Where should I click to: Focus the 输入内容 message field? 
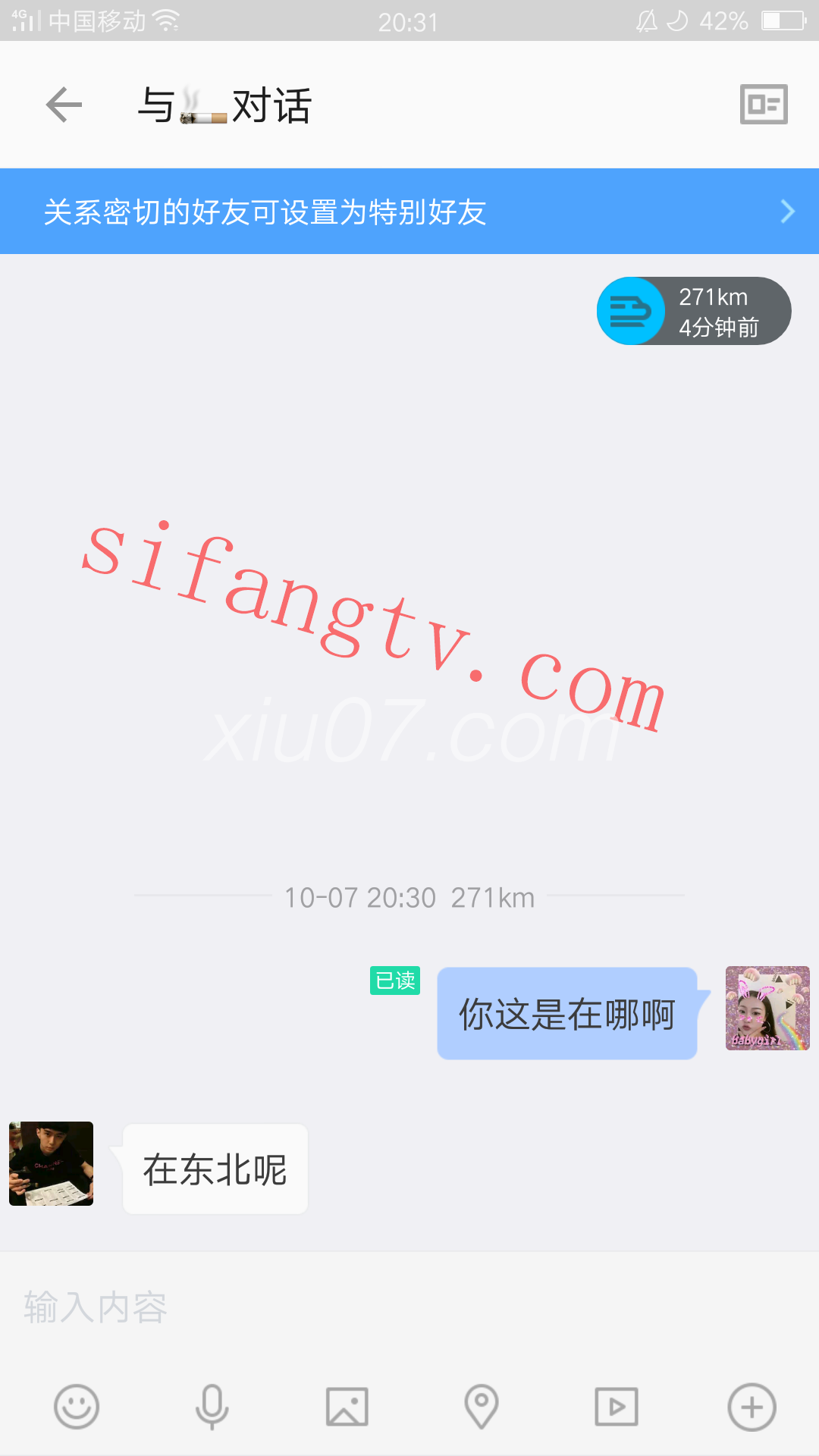(x=409, y=1307)
